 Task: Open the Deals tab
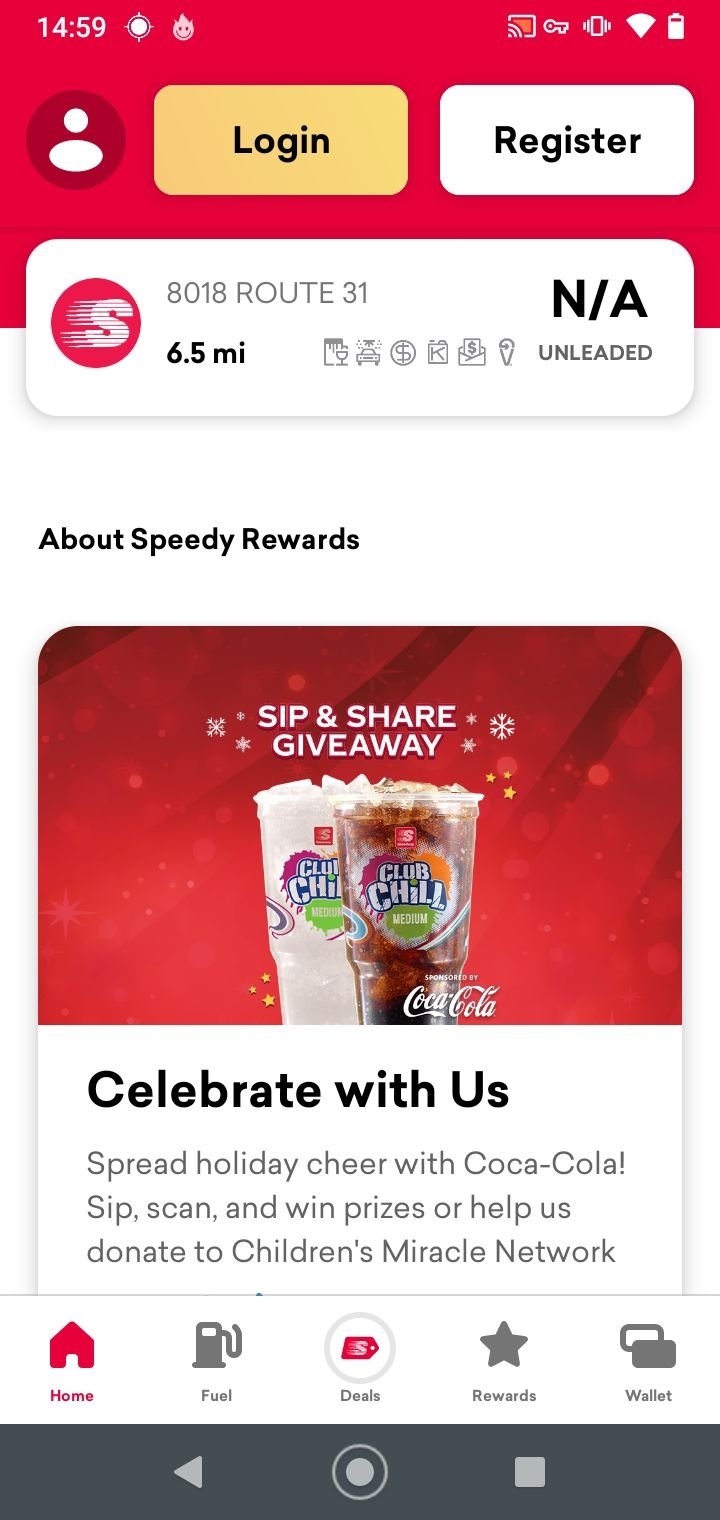(360, 1360)
